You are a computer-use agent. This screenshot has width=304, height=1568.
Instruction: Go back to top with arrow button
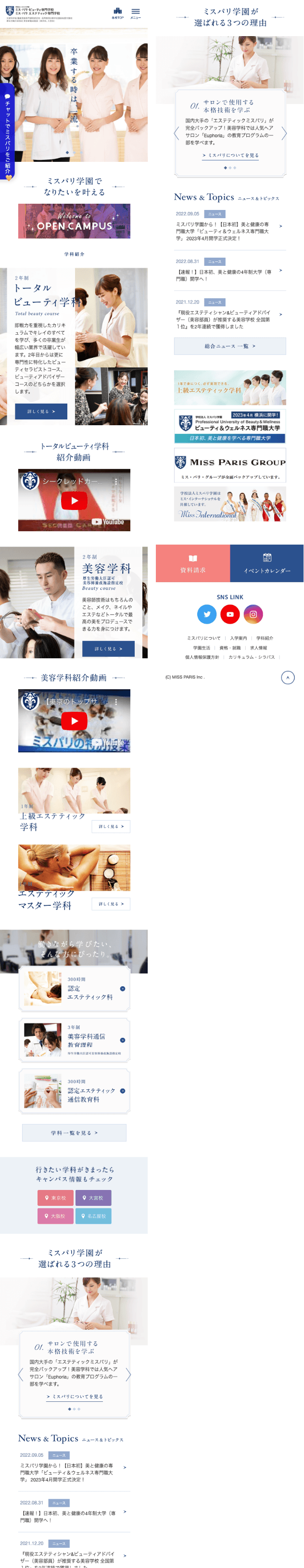(x=288, y=677)
